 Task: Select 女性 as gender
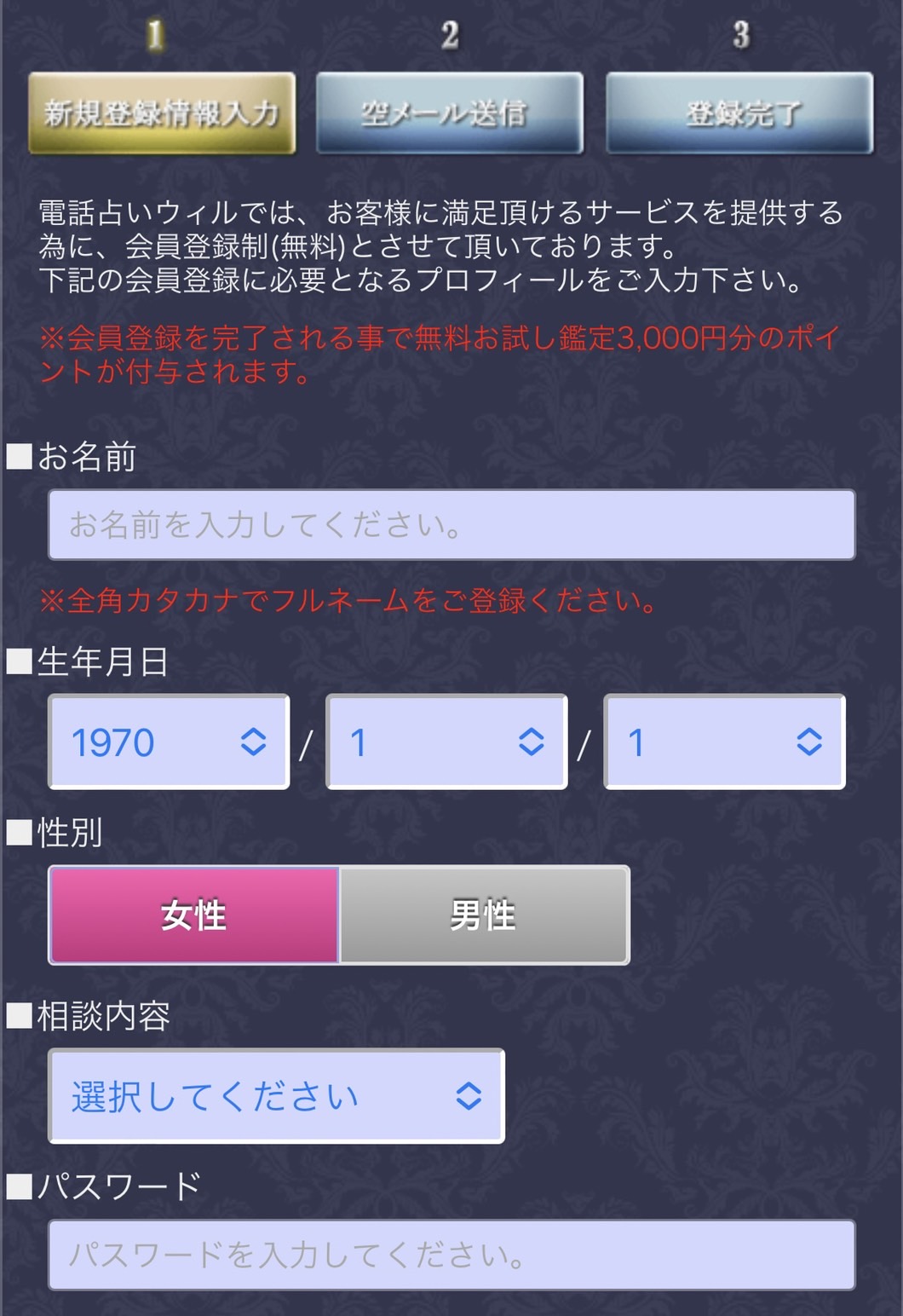pos(194,915)
